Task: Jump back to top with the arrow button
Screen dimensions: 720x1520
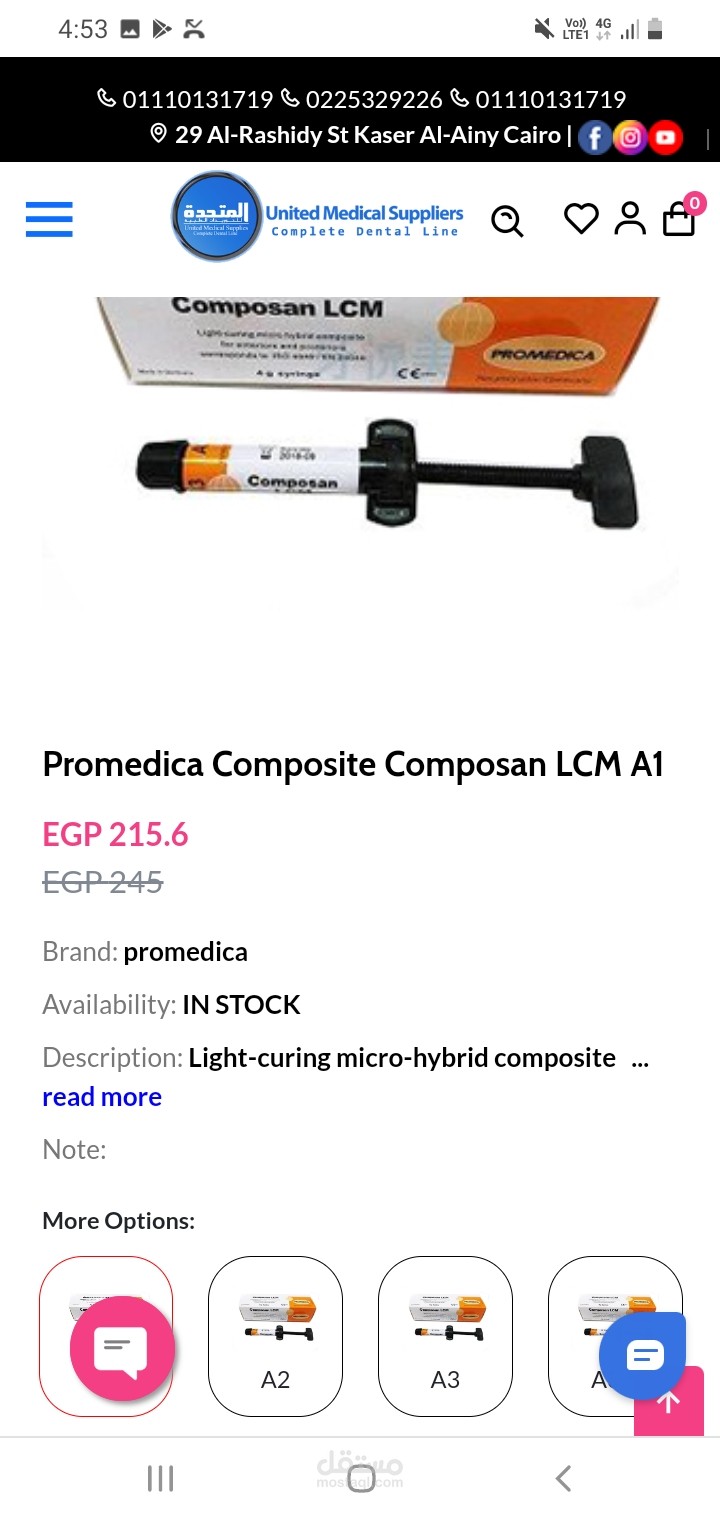Action: click(669, 1401)
